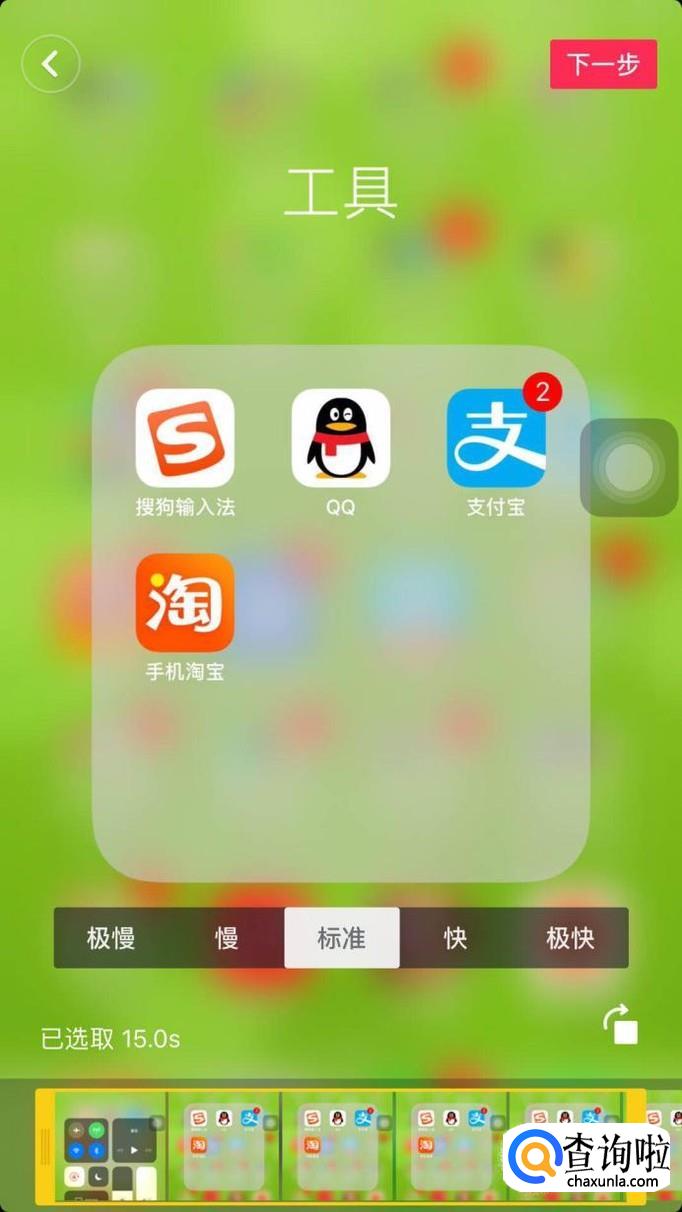Pick the 极快 speed option

[571, 938]
